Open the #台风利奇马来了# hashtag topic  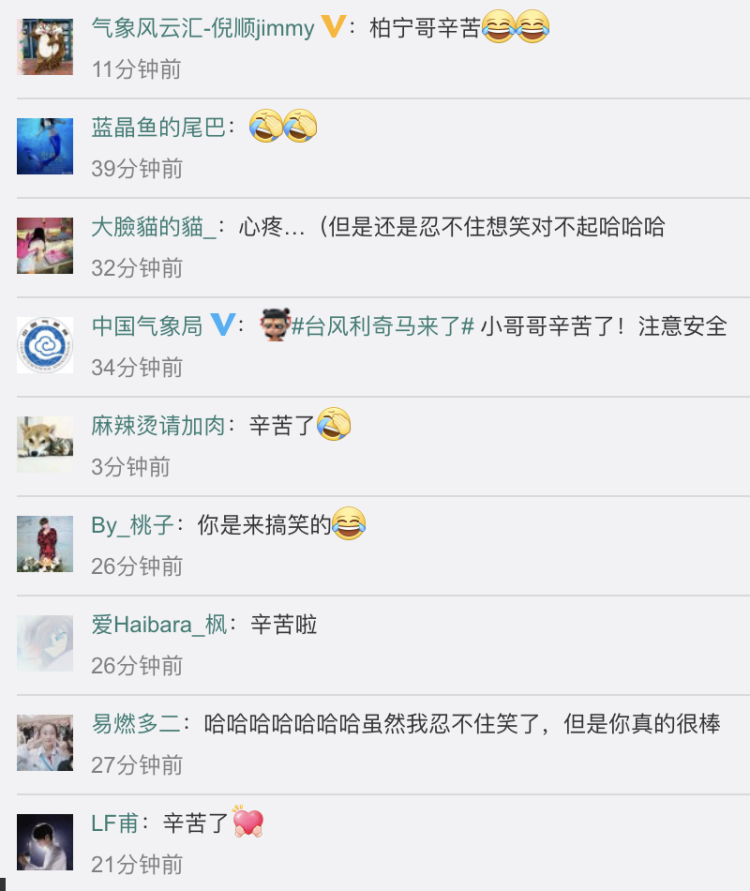[x=382, y=326]
